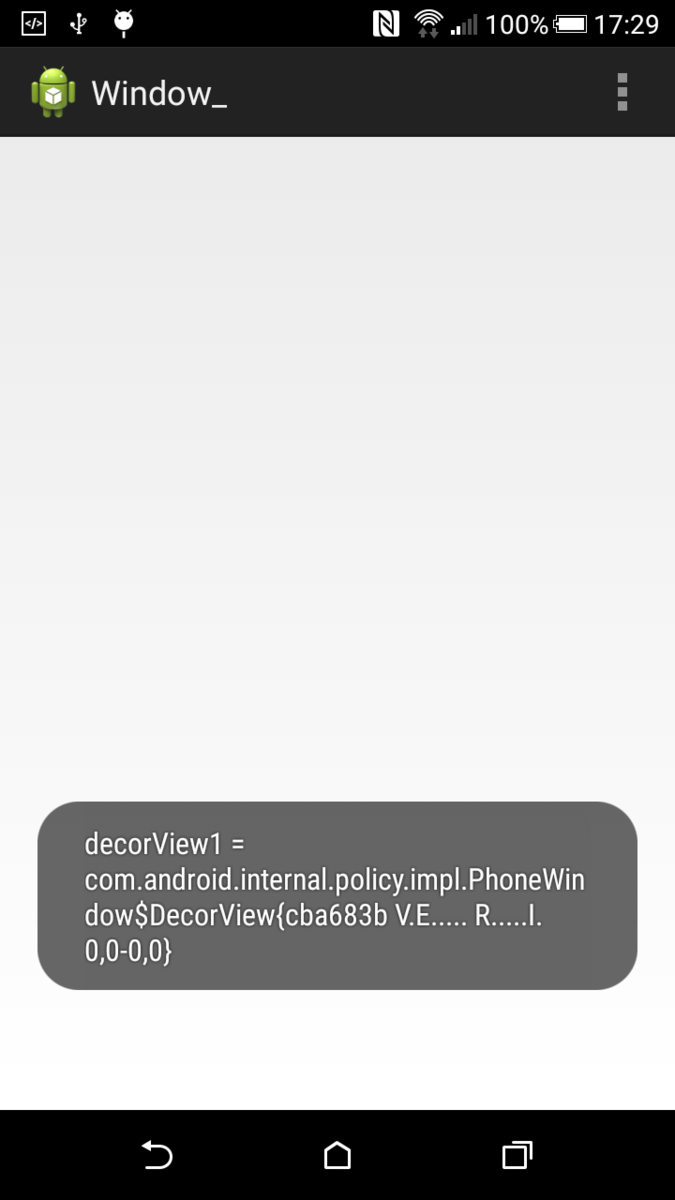The image size is (675, 1200).
Task: Open the overflow menu in the action bar
Action: [x=622, y=92]
